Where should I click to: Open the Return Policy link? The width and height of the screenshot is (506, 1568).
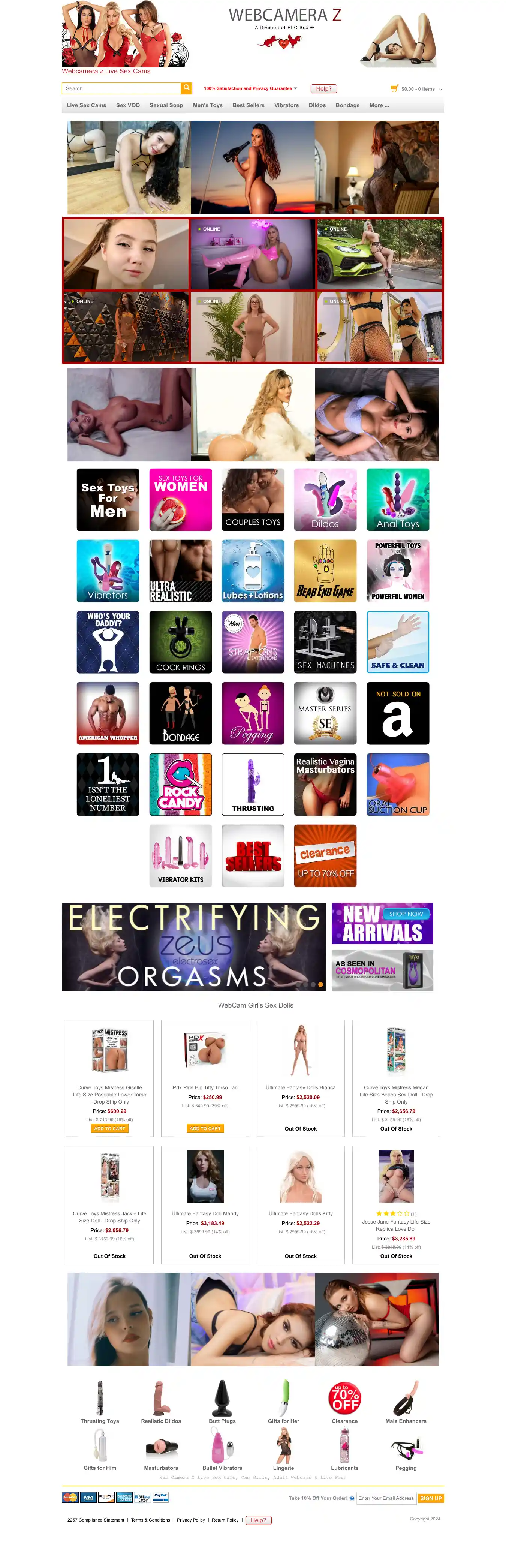tap(225, 1520)
